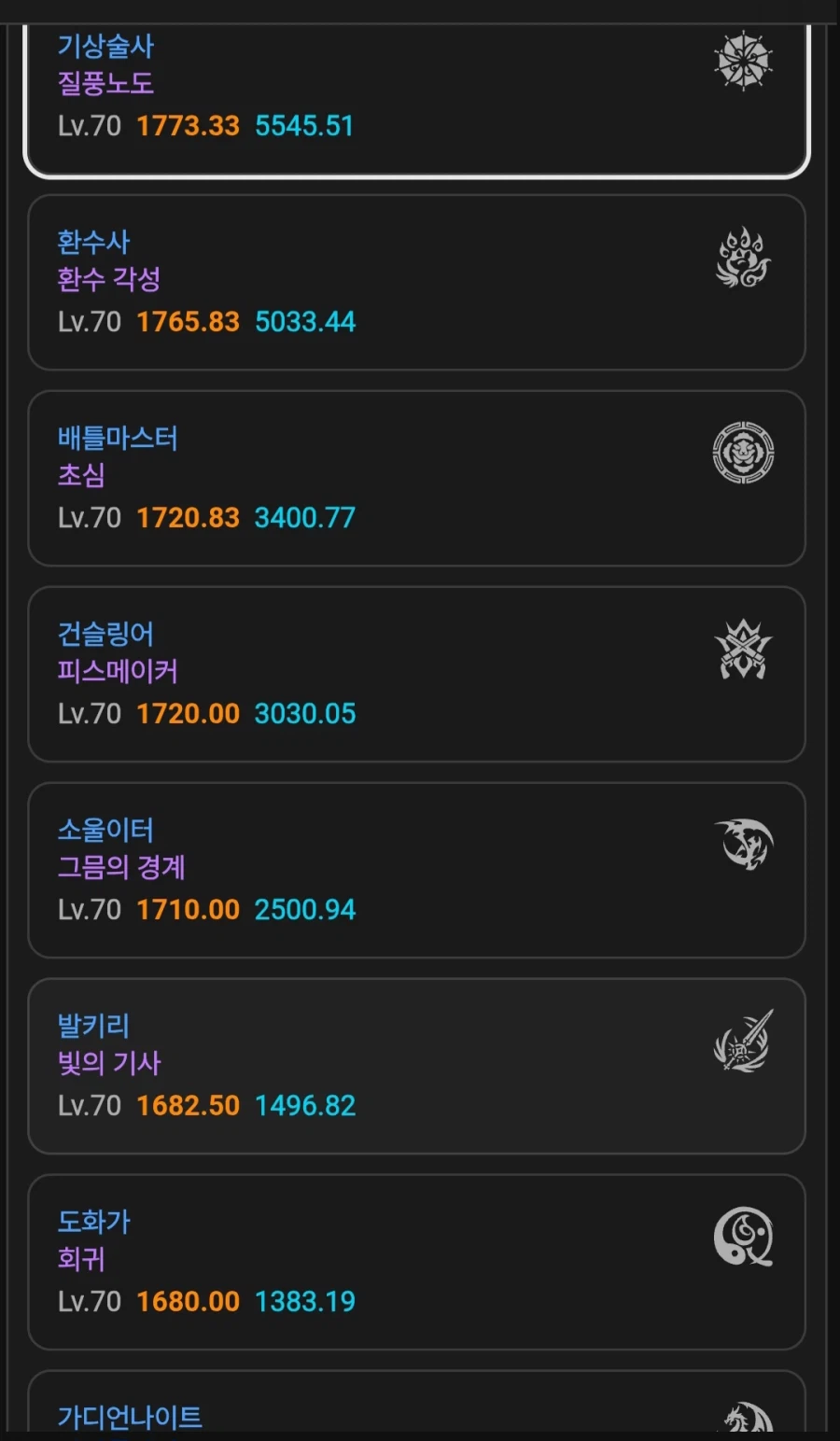Screen dimensions: 840x1441
Task: Open the 환수사 class name link
Action: [x=93, y=241]
